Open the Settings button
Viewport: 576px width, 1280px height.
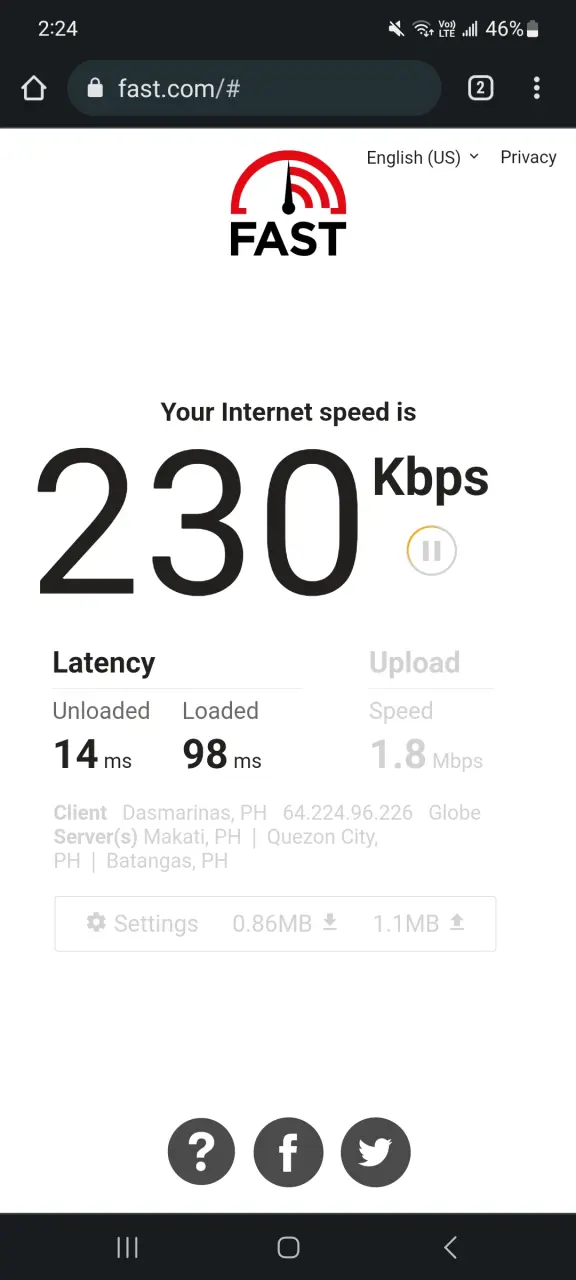tap(142, 923)
